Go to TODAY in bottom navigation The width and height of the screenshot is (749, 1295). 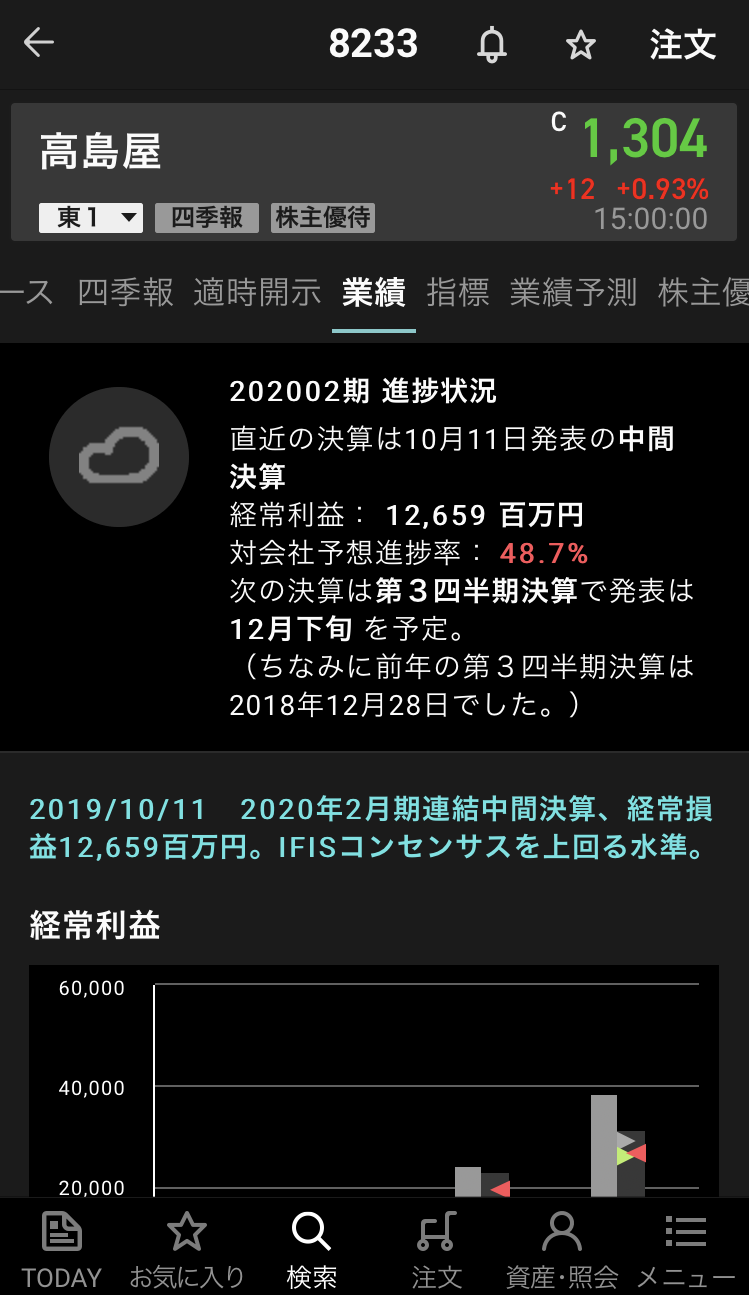[62, 1248]
